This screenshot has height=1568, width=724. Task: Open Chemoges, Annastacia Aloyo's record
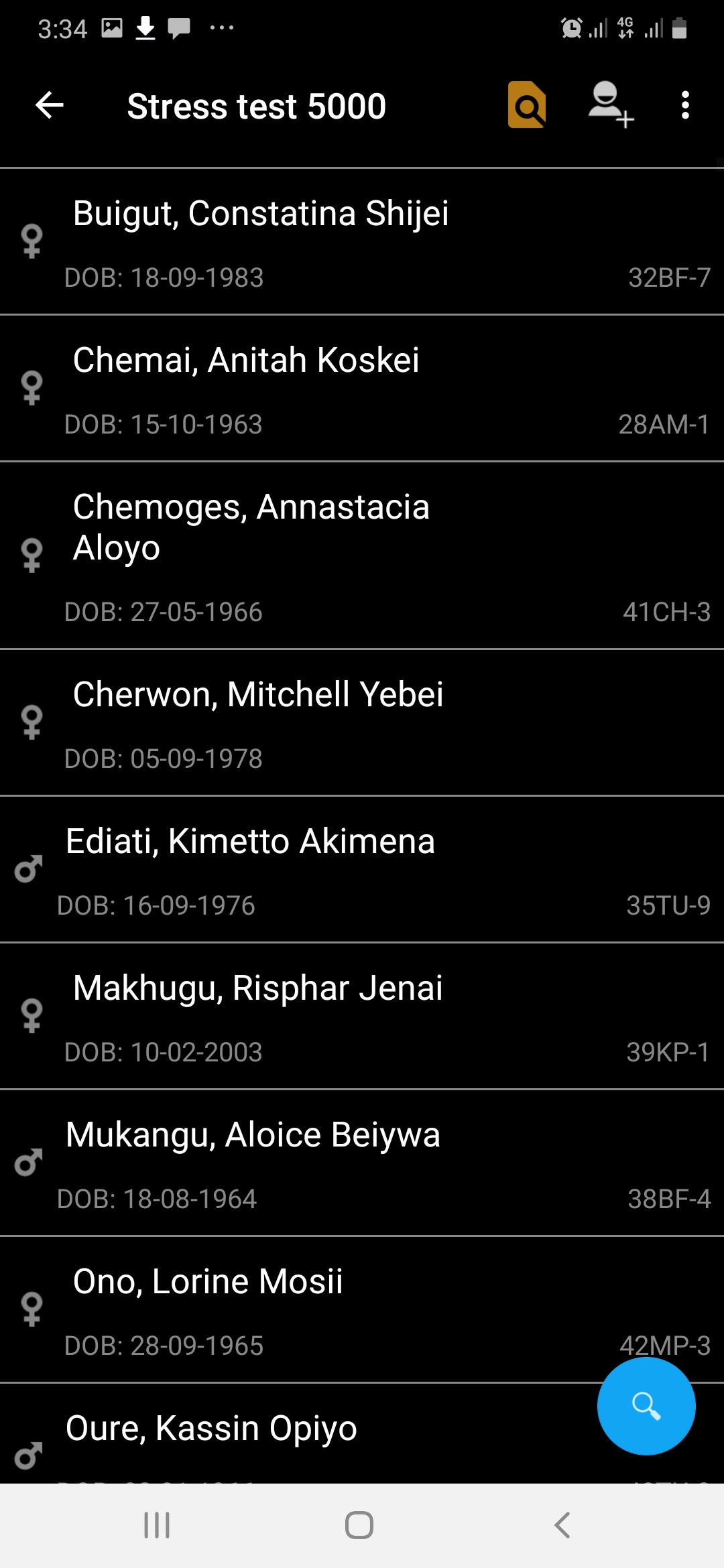(x=362, y=556)
